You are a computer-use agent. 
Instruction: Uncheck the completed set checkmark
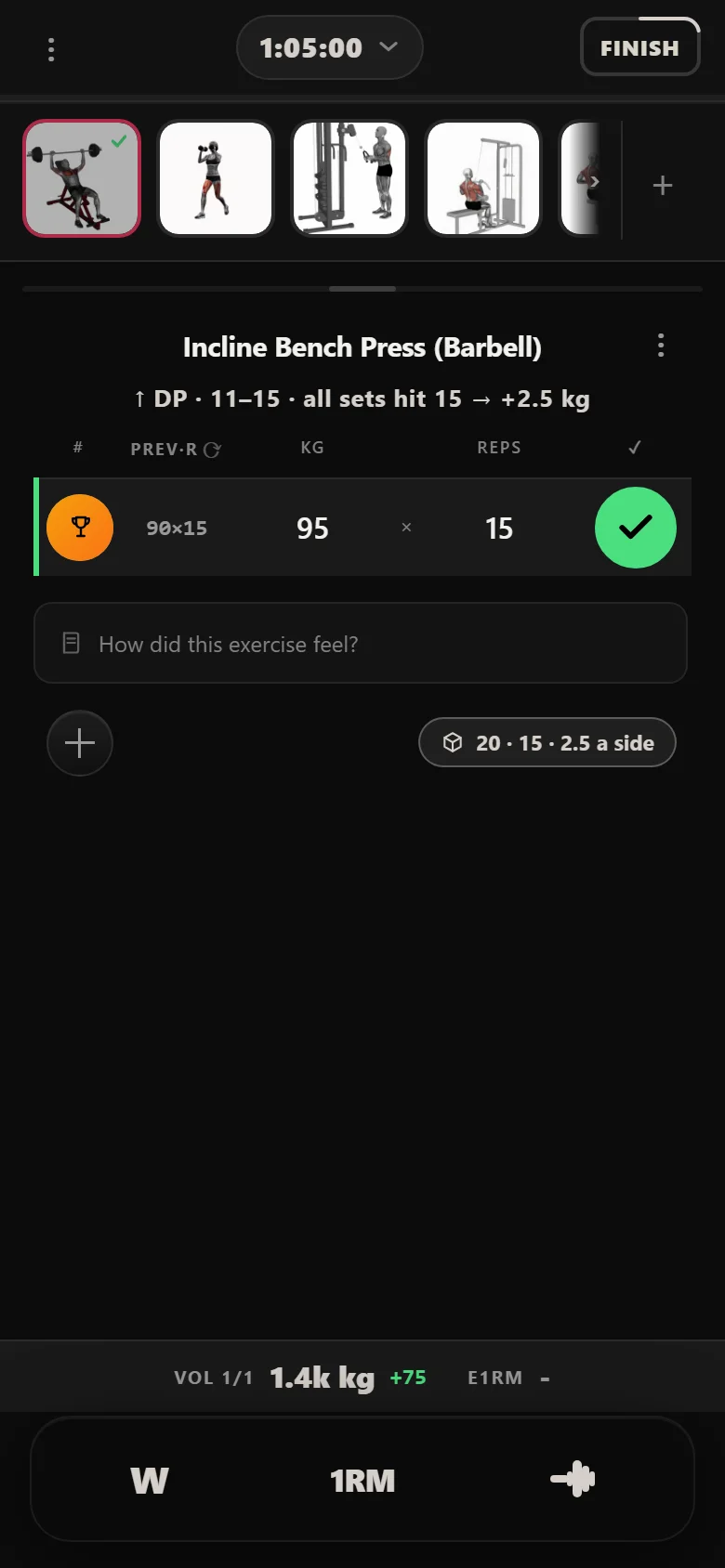point(636,528)
